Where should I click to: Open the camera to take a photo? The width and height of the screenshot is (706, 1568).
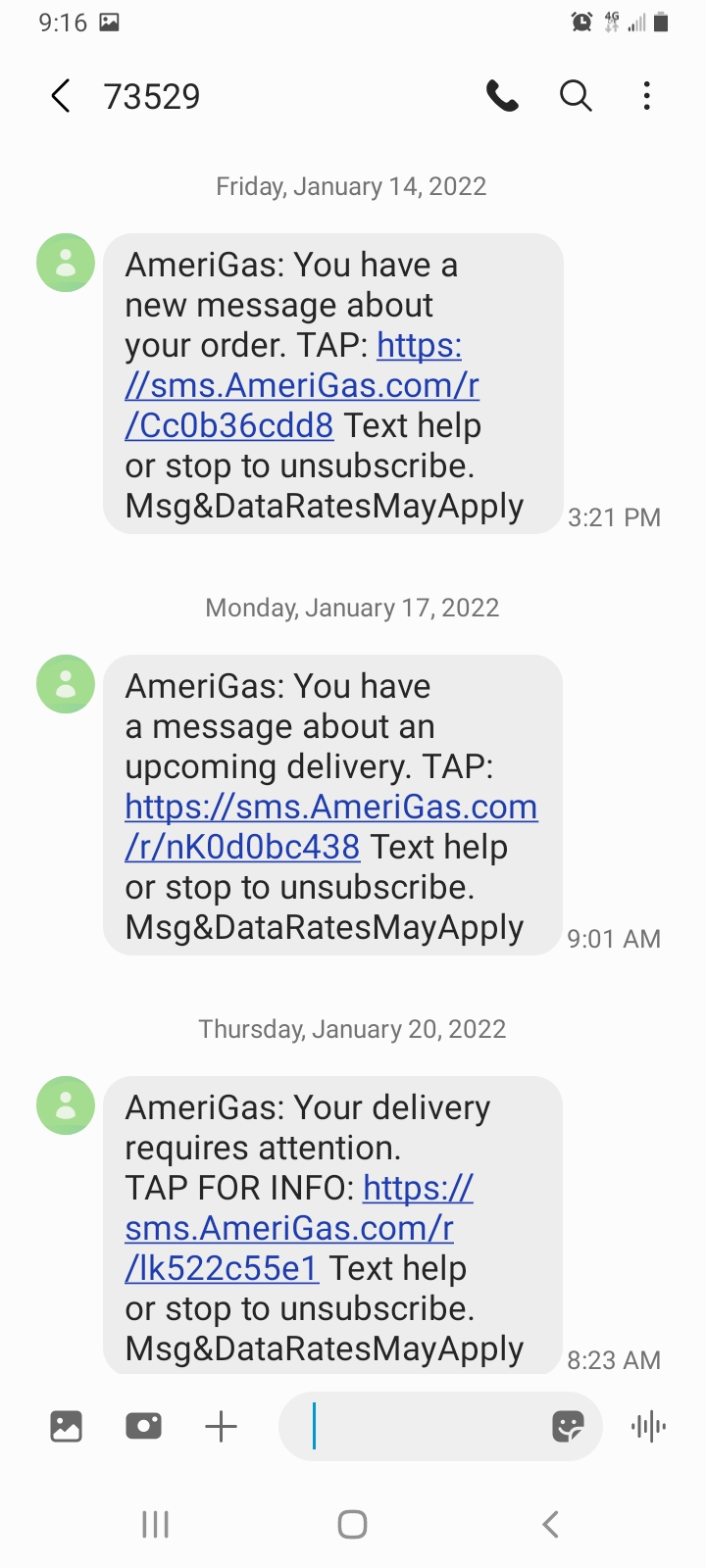pos(143,1427)
